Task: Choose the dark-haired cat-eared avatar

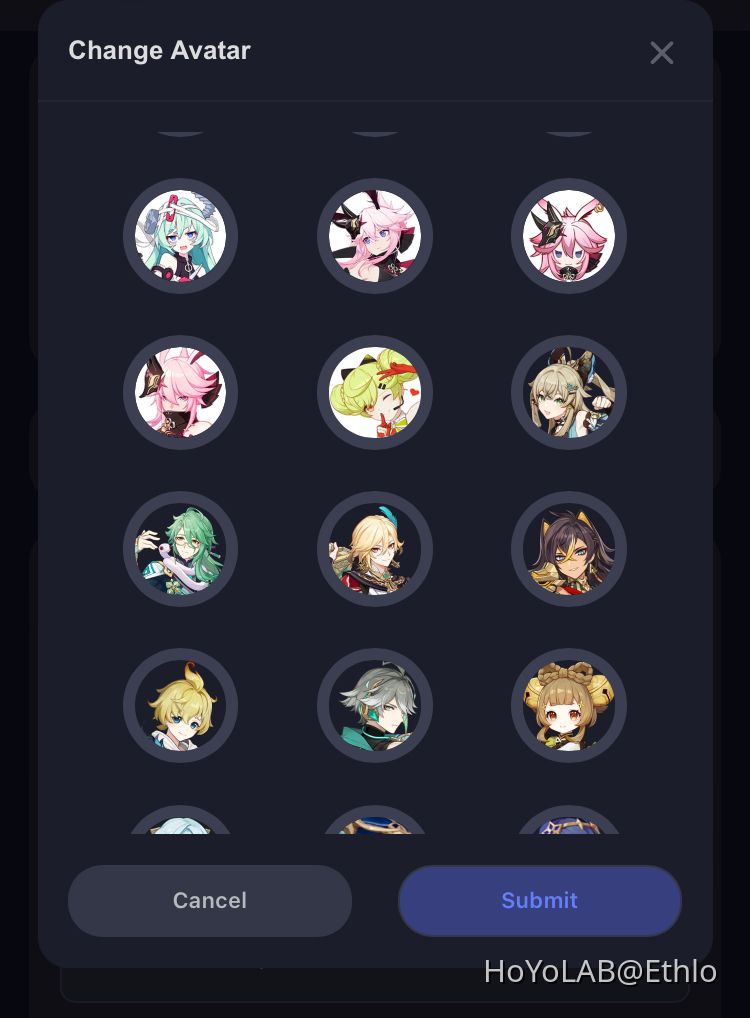Action: [x=569, y=549]
